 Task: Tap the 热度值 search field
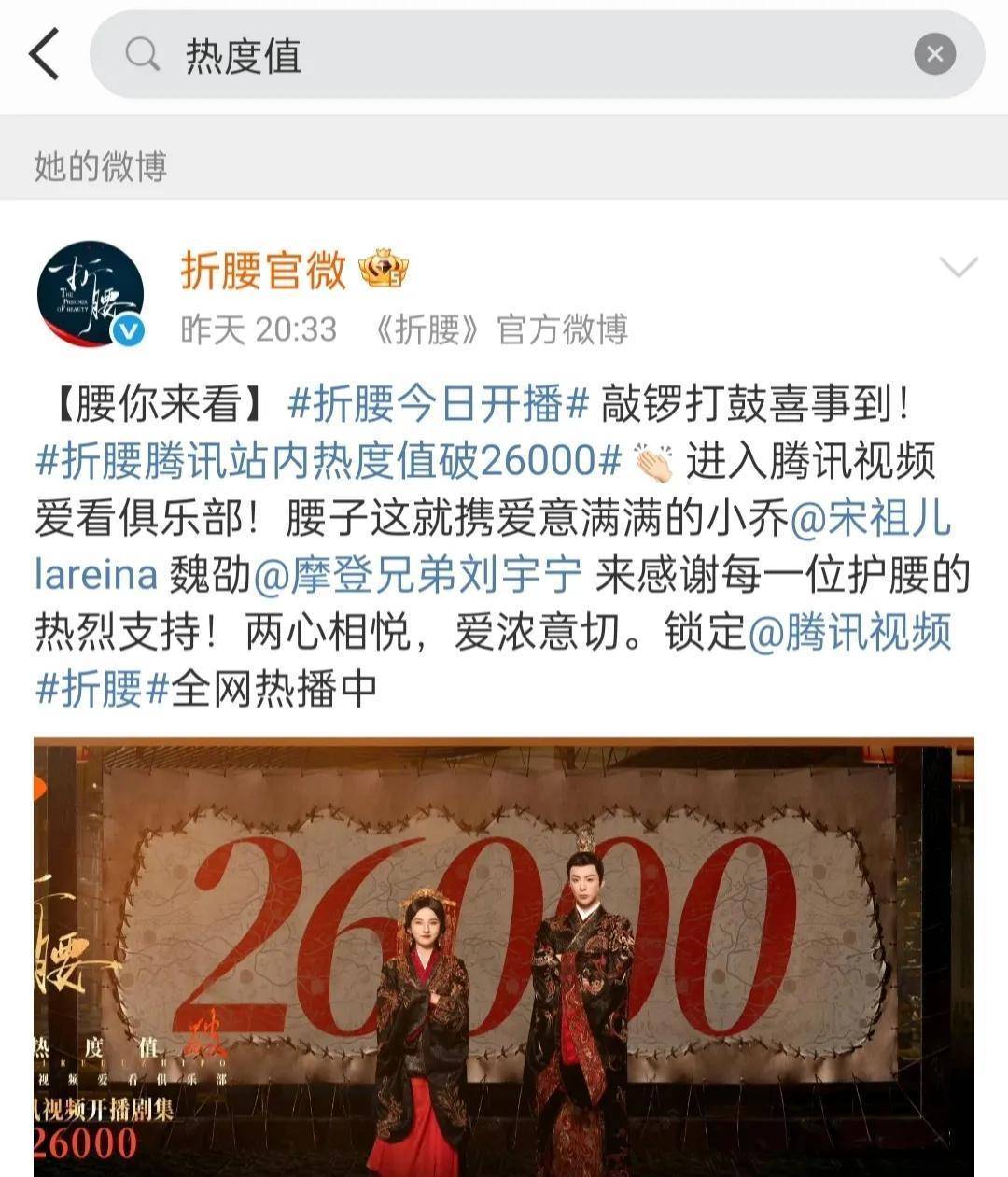523,55
